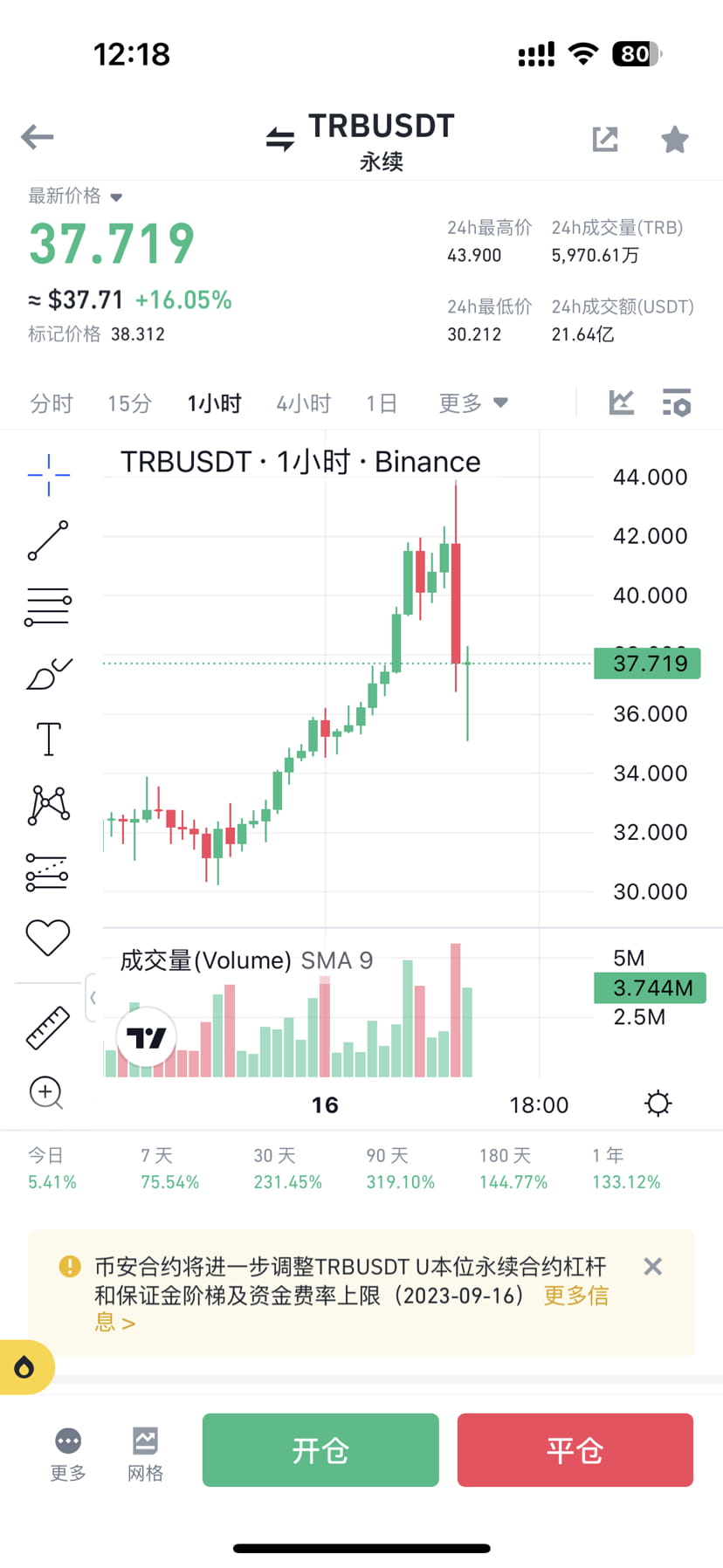Select the XABCD pattern drawing tool

point(47,805)
